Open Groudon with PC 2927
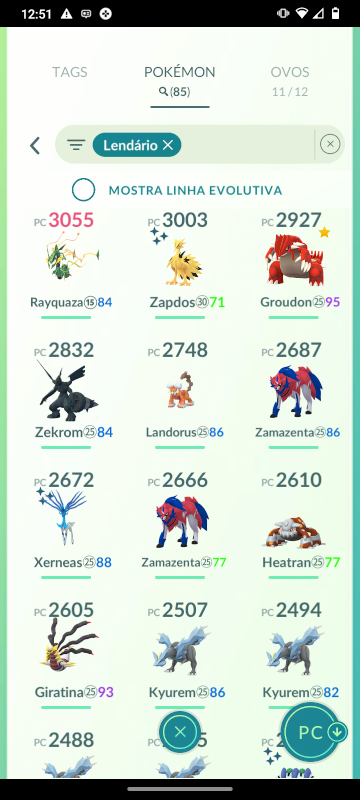Screen dimensions: 360x800 click(294, 265)
